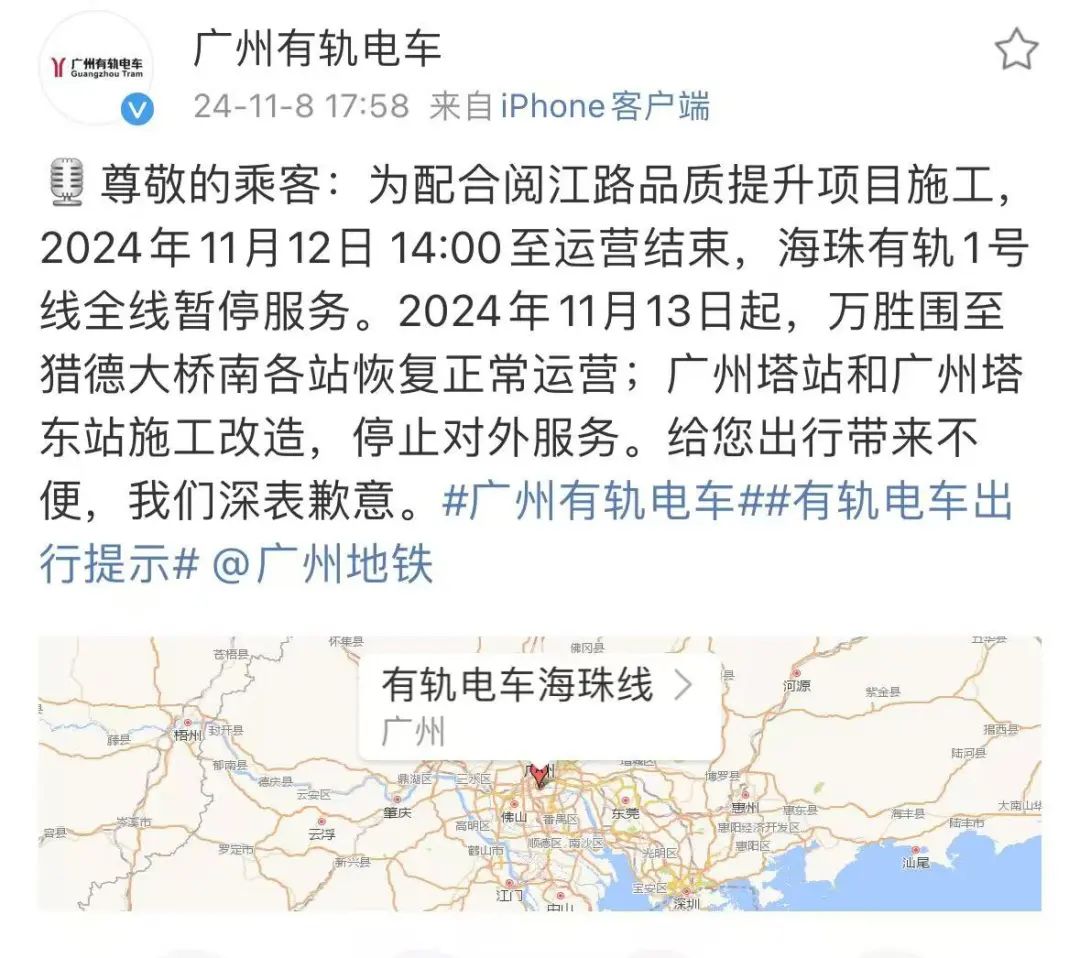Open 广州有轨电车 profile avatar
The width and height of the screenshot is (1080, 958).
pos(96,68)
